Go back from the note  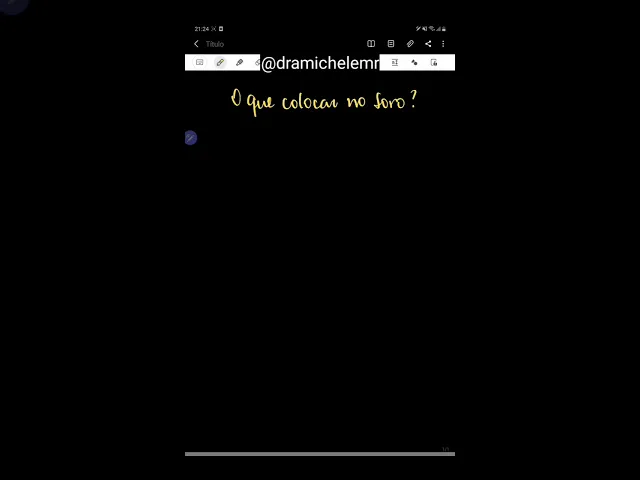196,44
